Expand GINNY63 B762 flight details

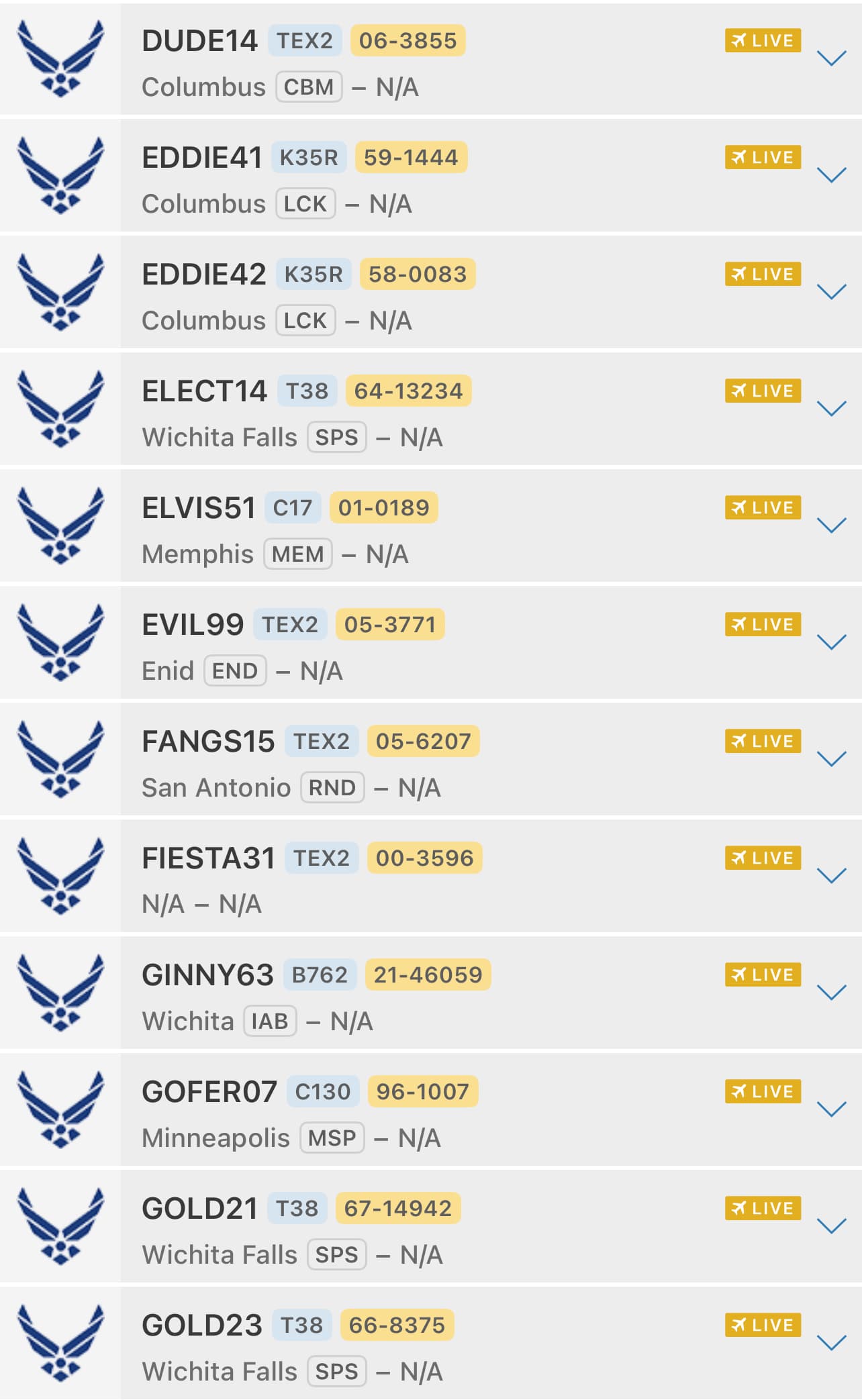pyautogui.click(x=831, y=993)
